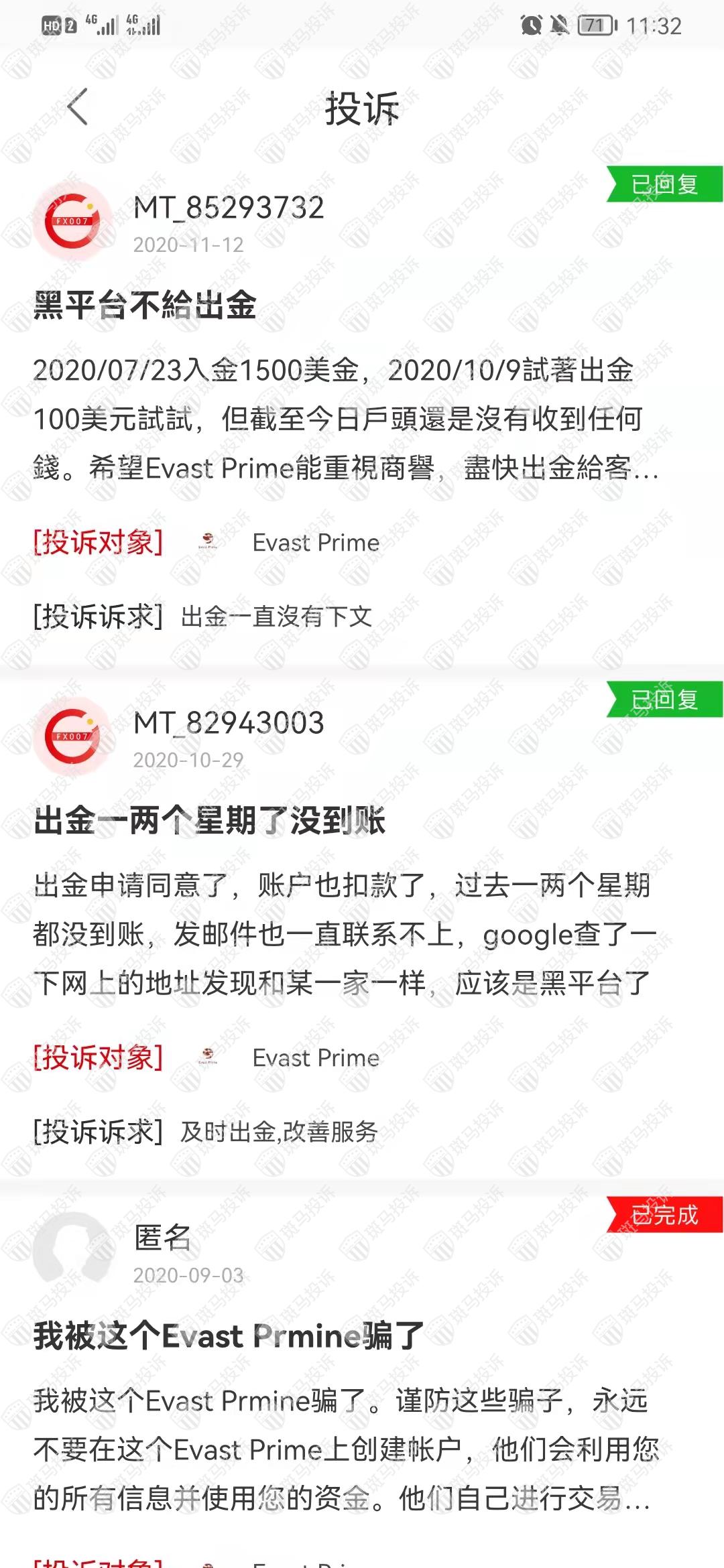
Task: Open complaint 出金一两个星期了没到账
Action: [209, 821]
